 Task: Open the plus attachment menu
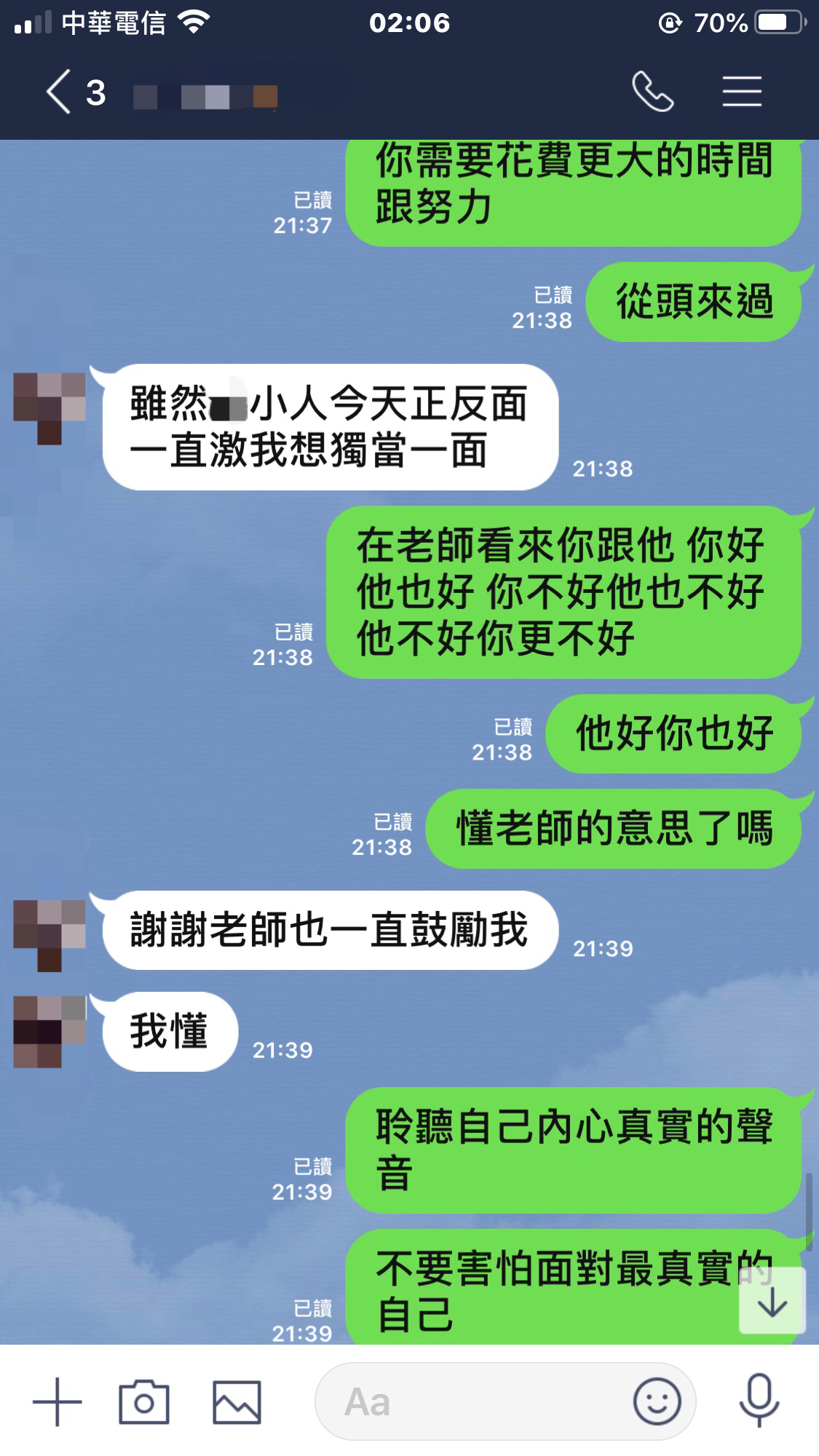[x=58, y=1401]
